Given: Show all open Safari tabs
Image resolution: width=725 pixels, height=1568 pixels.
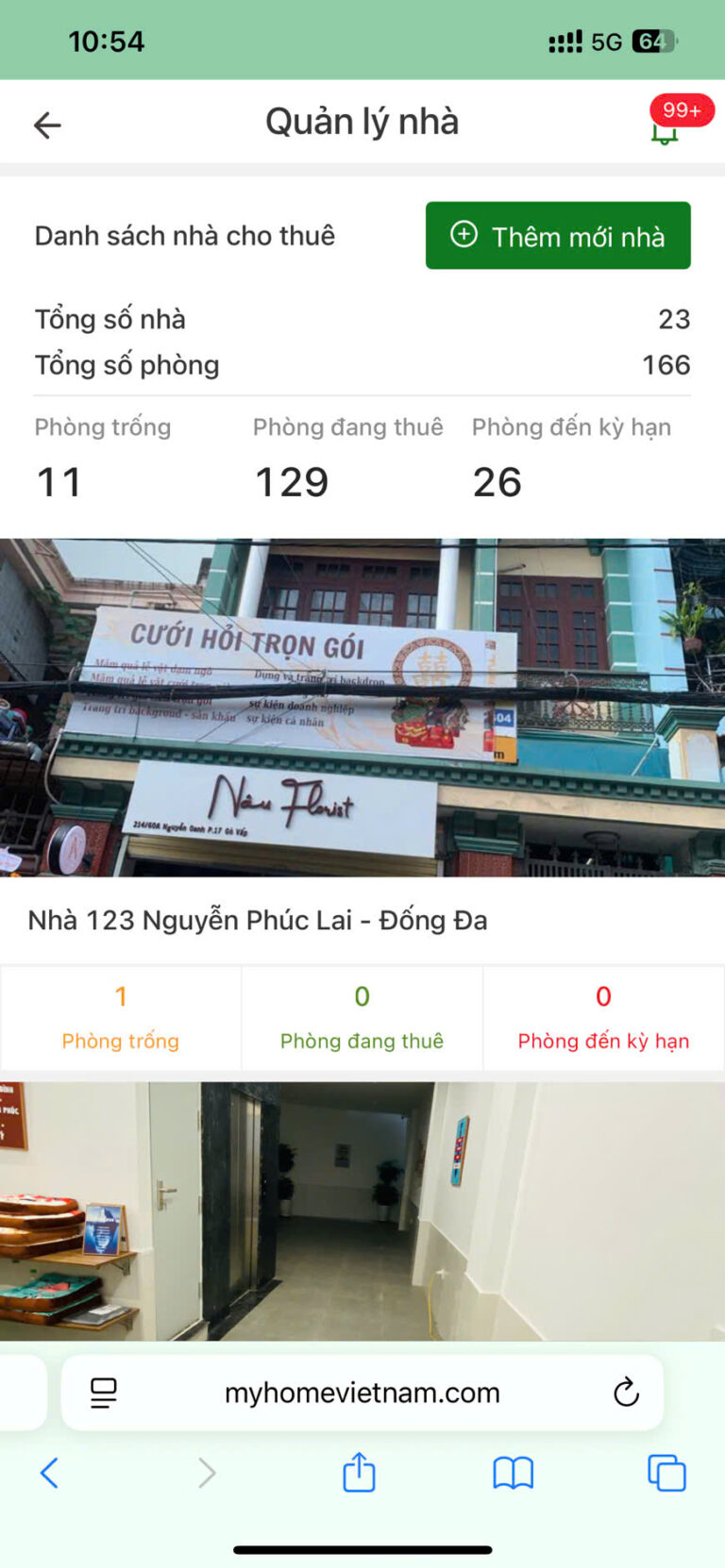Looking at the screenshot, I should 666,1473.
